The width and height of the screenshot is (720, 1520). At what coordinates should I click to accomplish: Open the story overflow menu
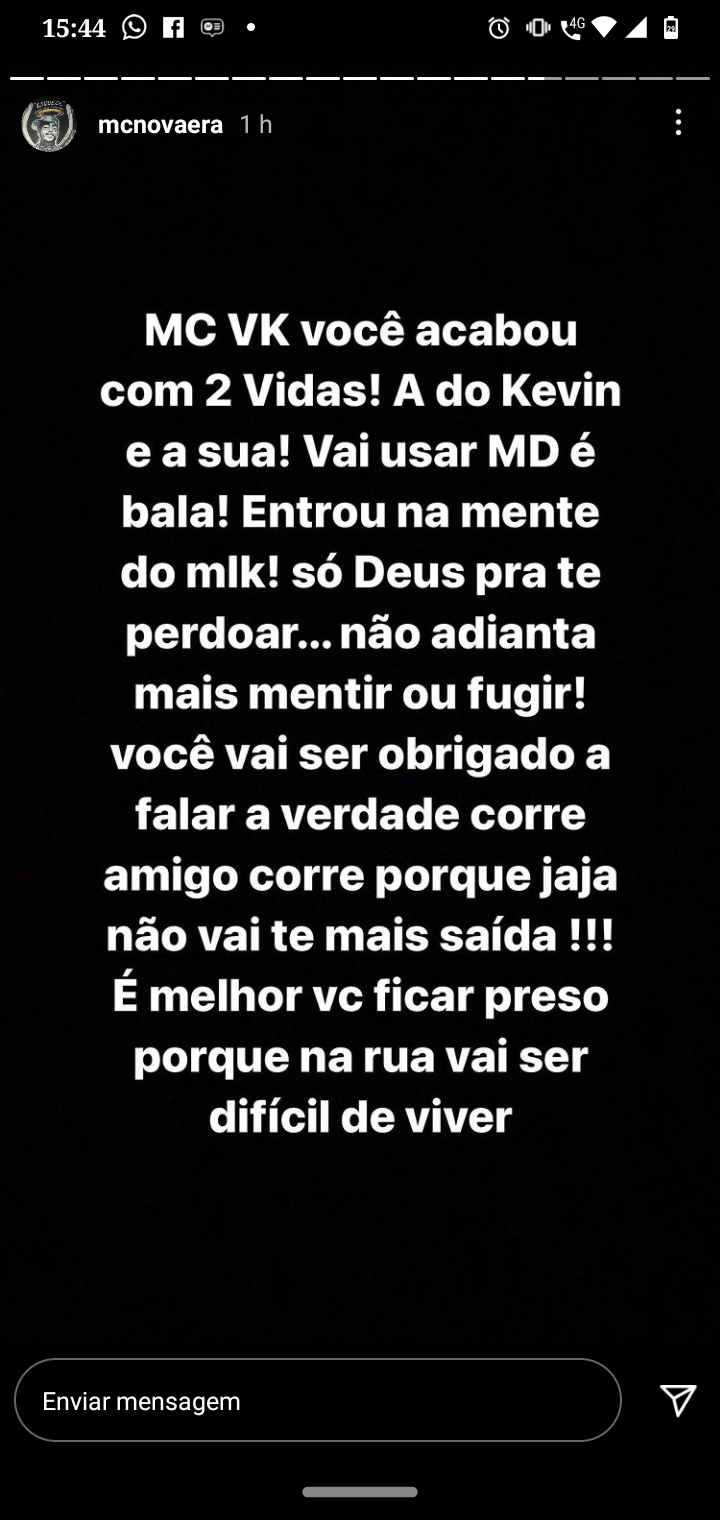pyautogui.click(x=678, y=123)
